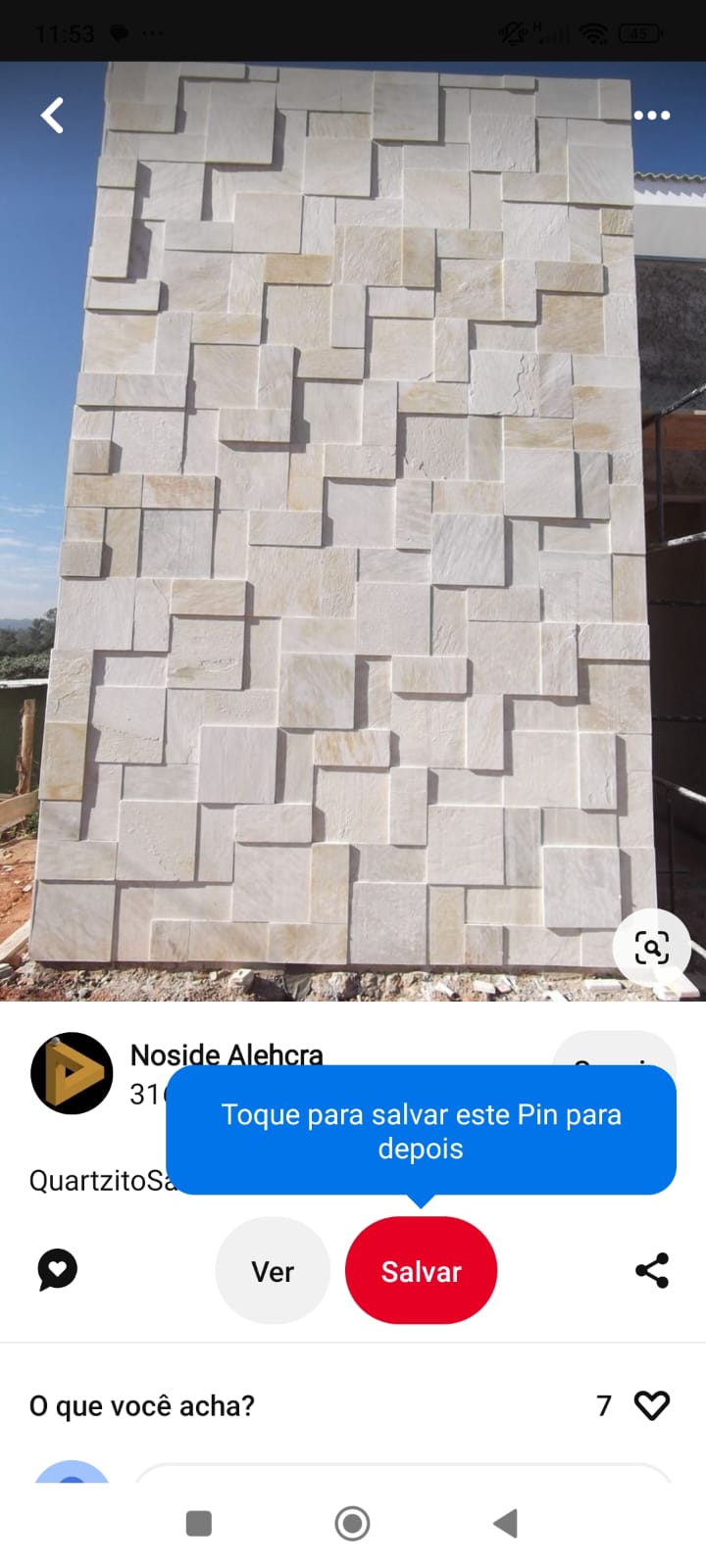The height and width of the screenshot is (1568, 706).
Task: Open the three-dot options menu
Action: point(651,115)
